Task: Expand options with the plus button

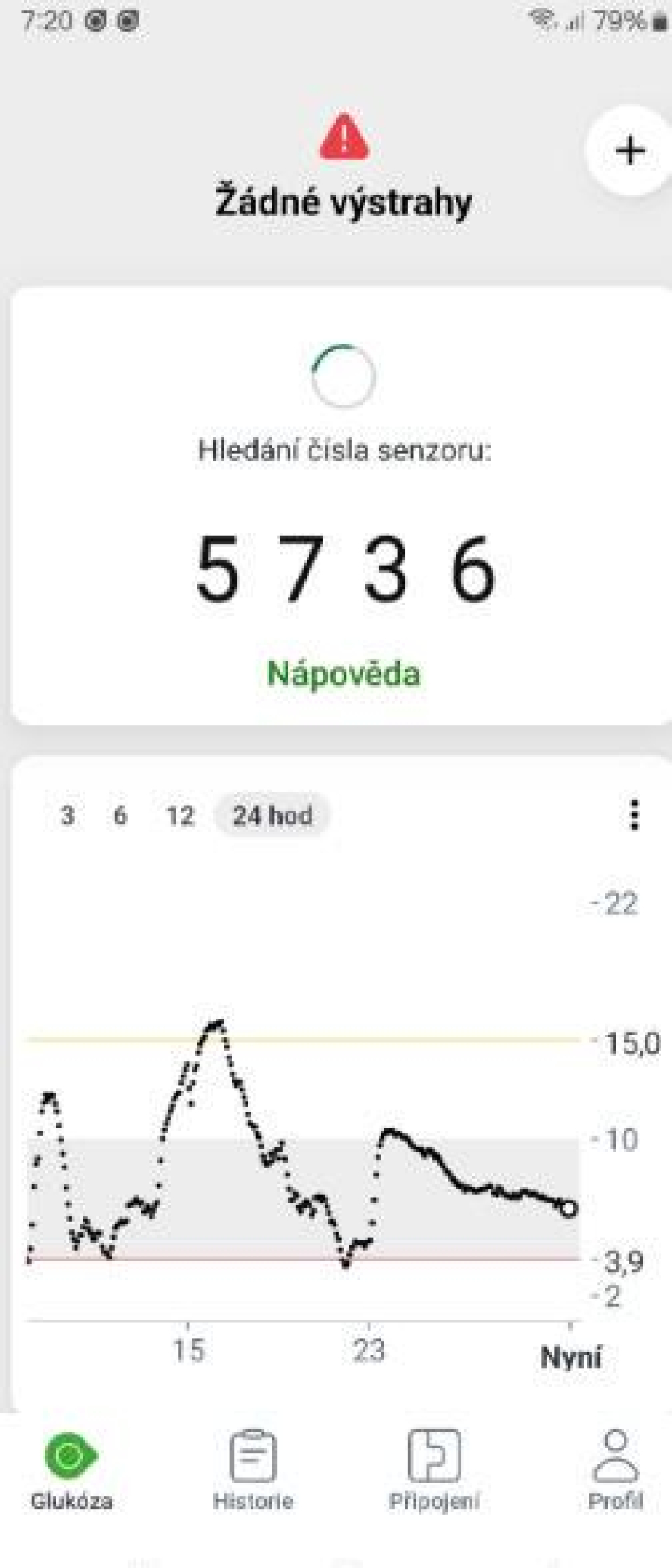Action: tap(629, 150)
